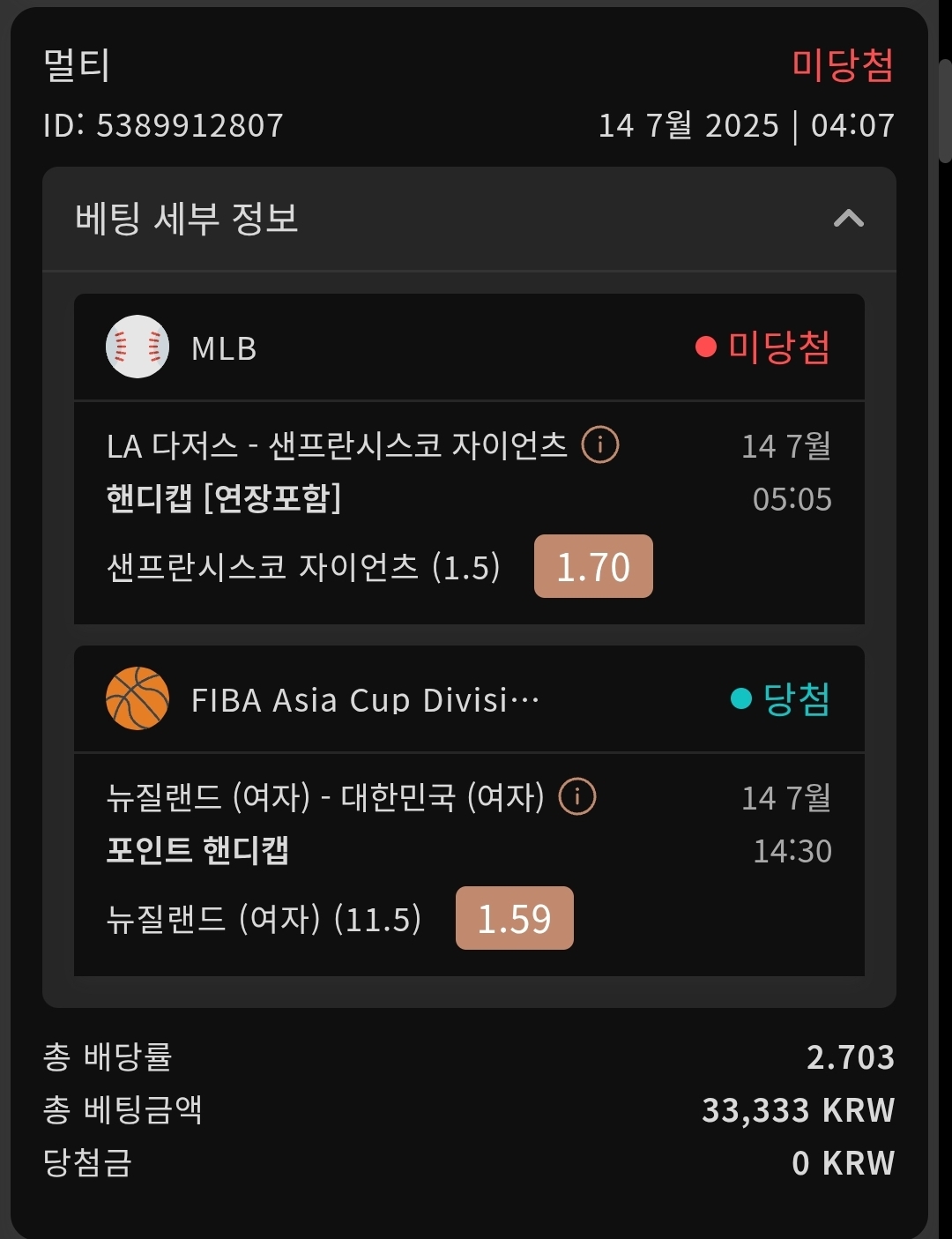This screenshot has height=1239, width=952.
Task: Open info icon for LA 다저스 match
Action: tap(600, 444)
